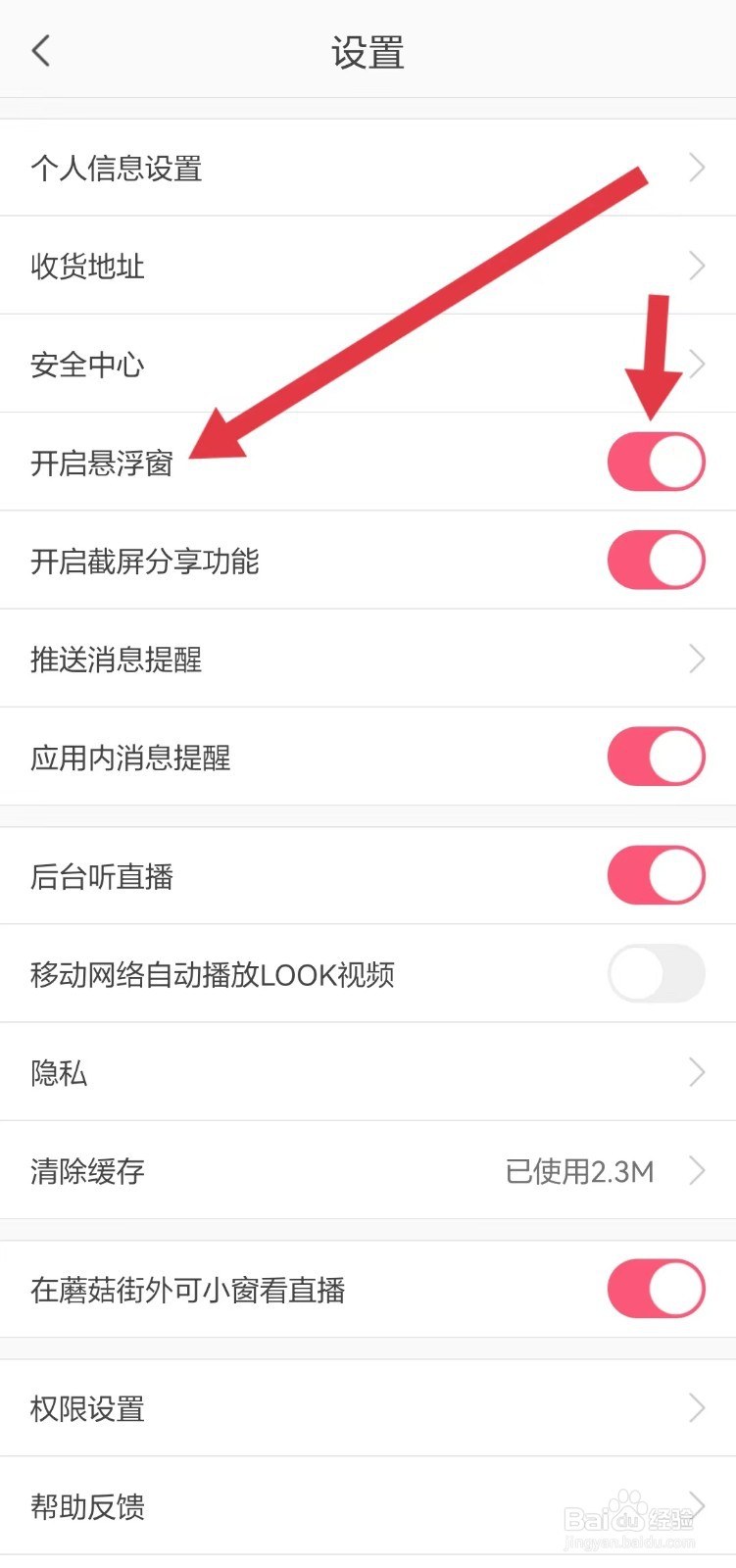Tap the chevron next to 清除缓存
Image resolution: width=736 pixels, height=1568 pixels.
696,1171
